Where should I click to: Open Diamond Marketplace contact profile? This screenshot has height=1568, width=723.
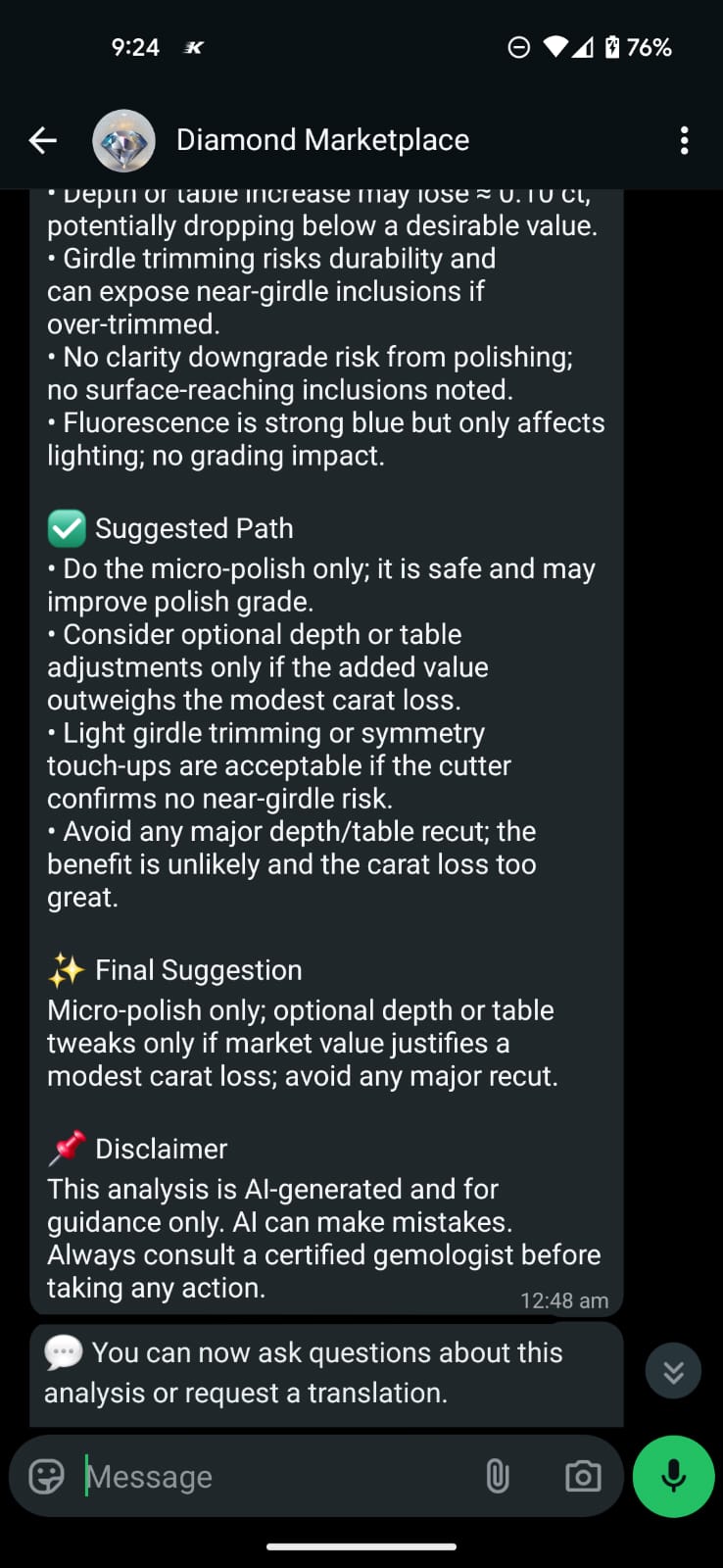pyautogui.click(x=321, y=140)
